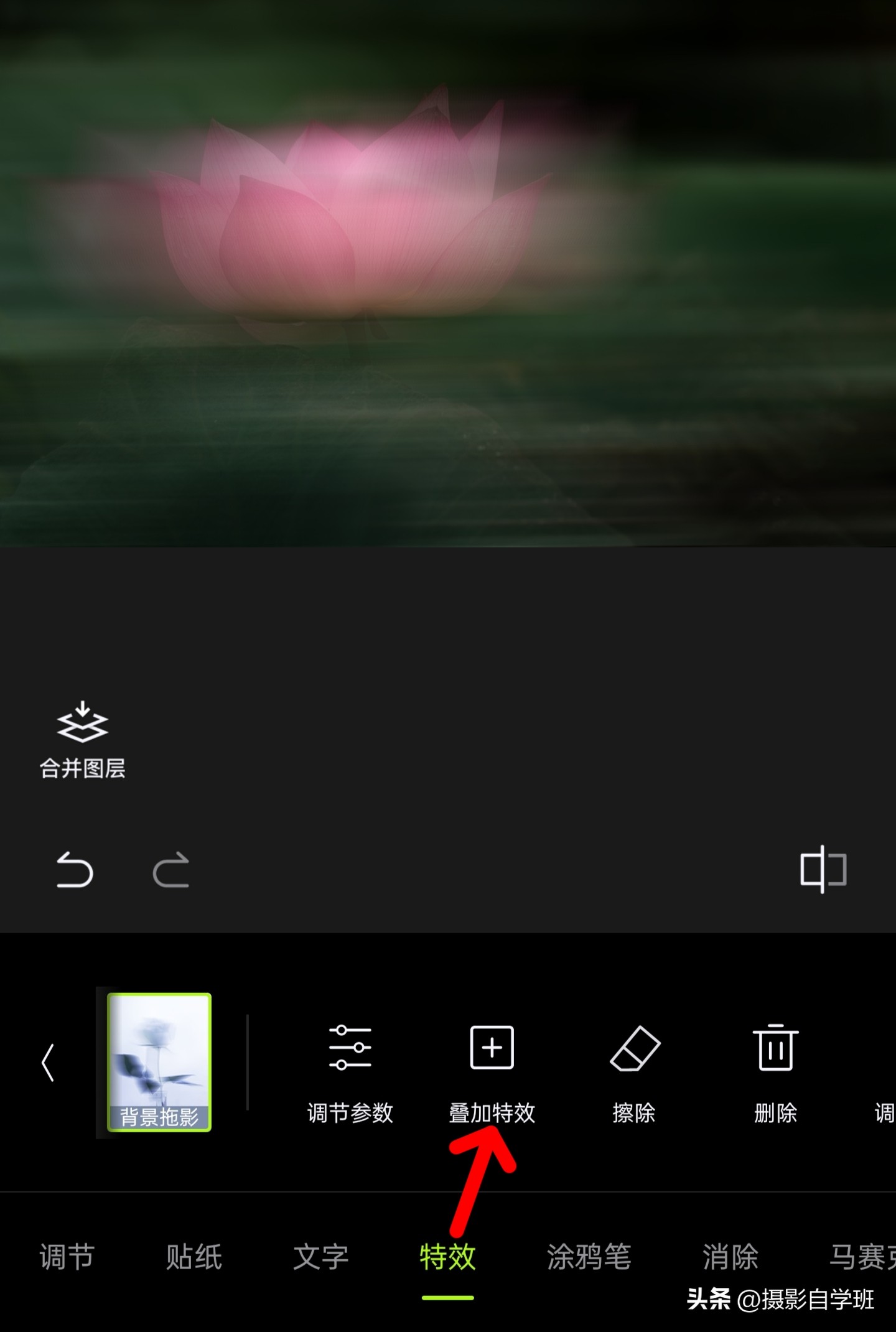This screenshot has height=1332, width=896.
Task: Go to the 文字 text tab
Action: tap(321, 1257)
